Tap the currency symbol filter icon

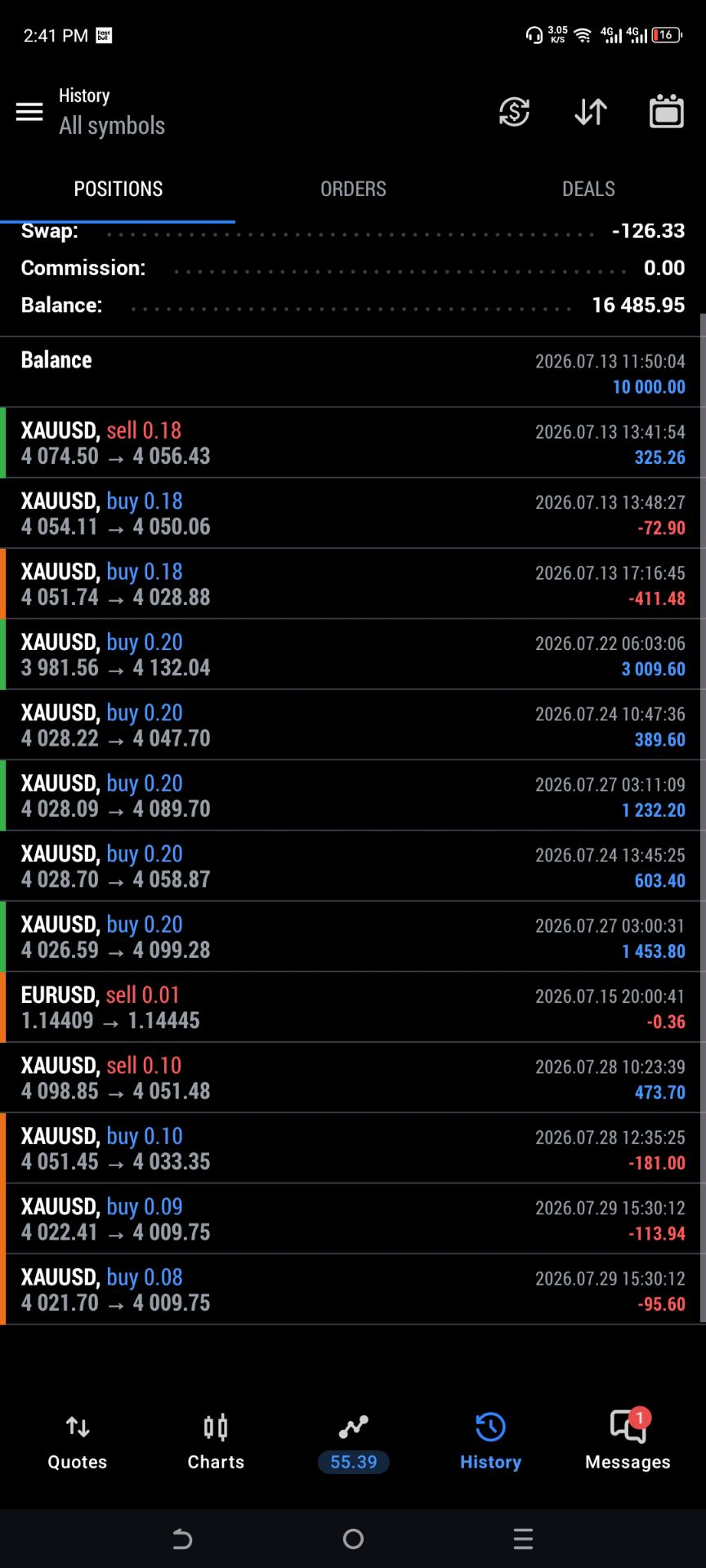point(514,112)
